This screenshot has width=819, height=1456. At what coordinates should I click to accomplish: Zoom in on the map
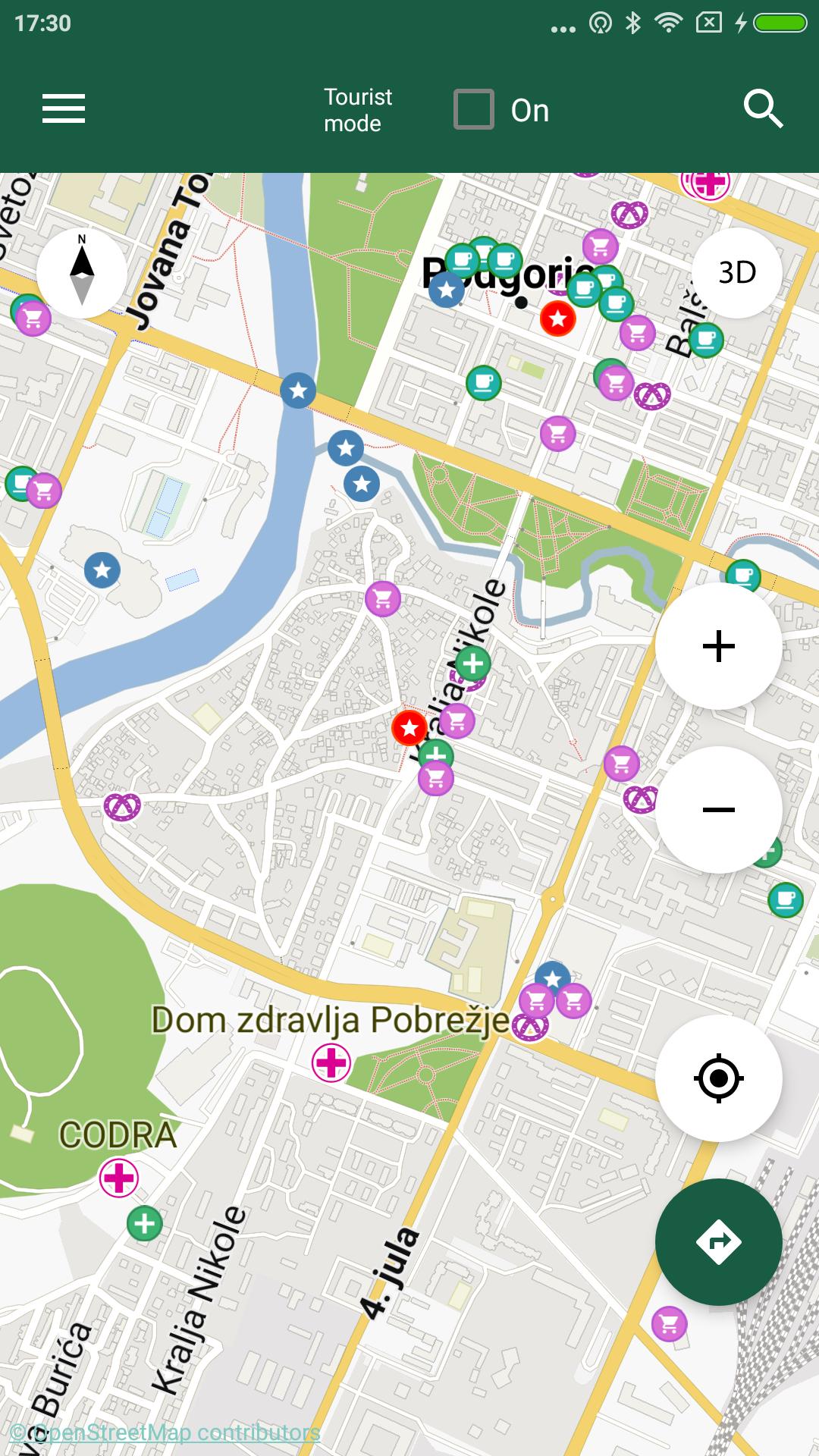[x=718, y=646]
